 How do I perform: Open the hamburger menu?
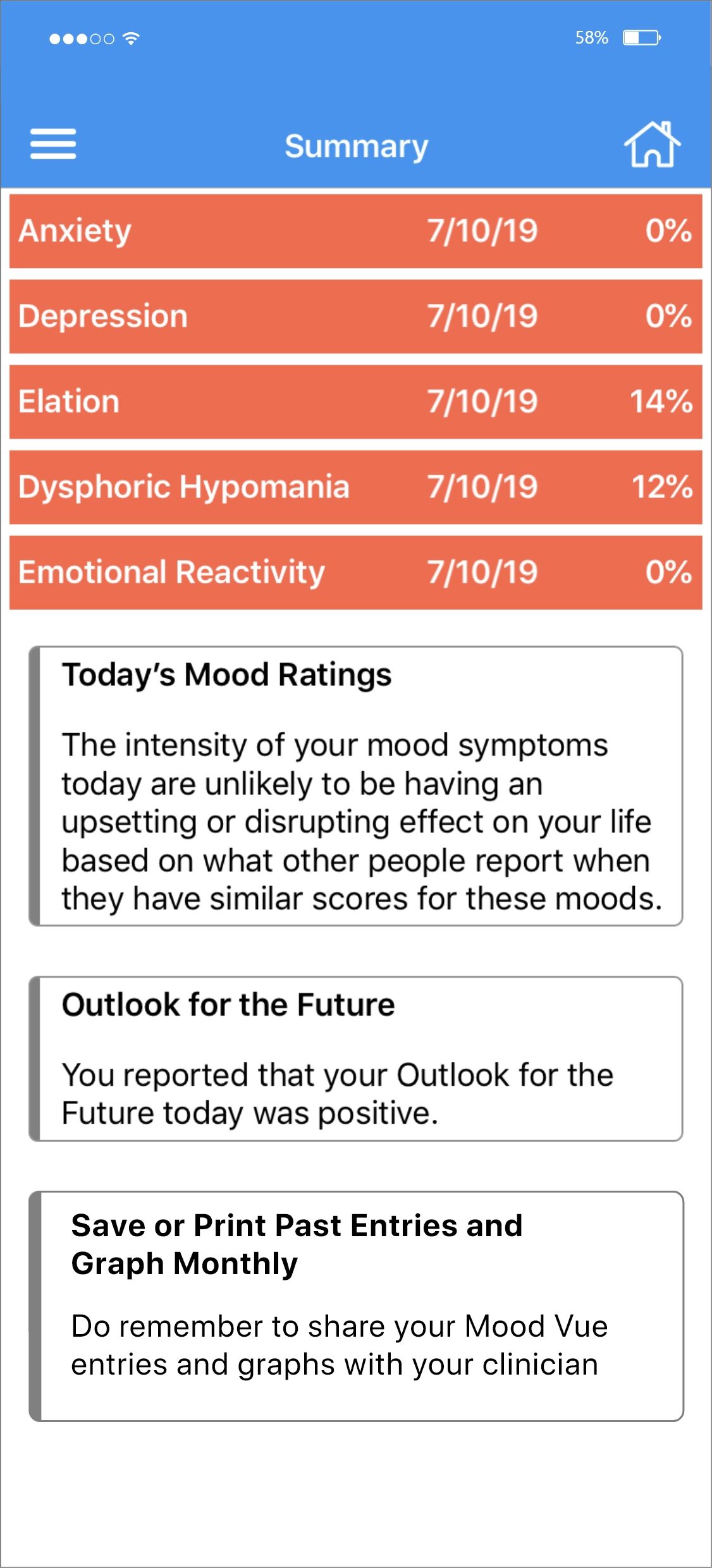coord(53,144)
